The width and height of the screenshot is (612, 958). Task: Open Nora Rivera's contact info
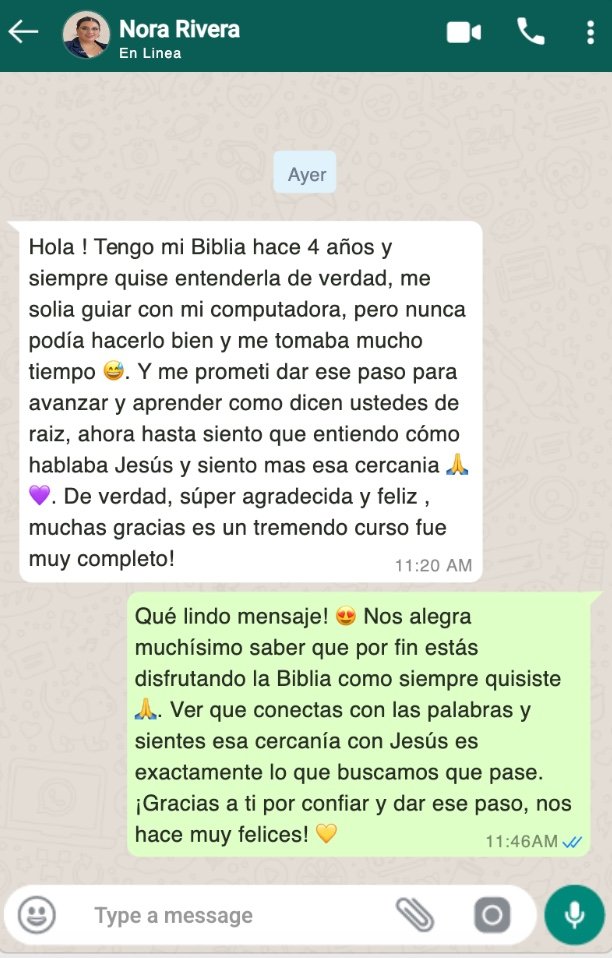pyautogui.click(x=179, y=37)
